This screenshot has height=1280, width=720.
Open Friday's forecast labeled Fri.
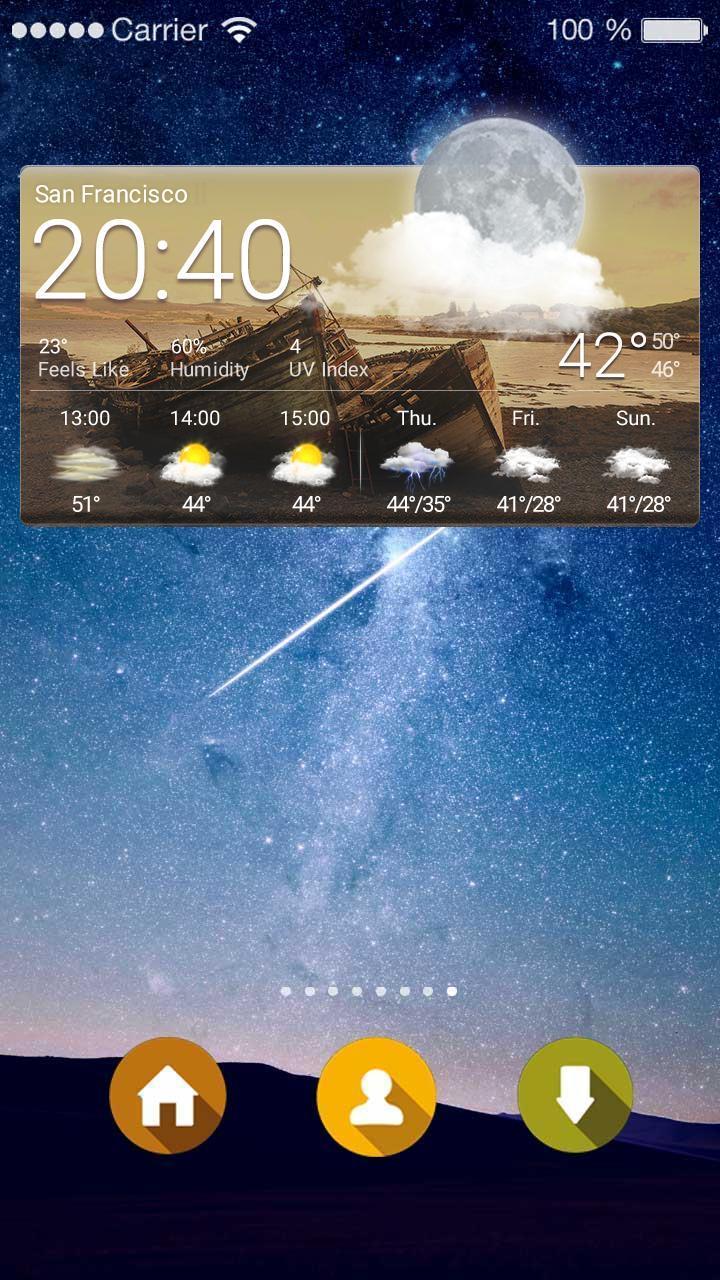531,419
